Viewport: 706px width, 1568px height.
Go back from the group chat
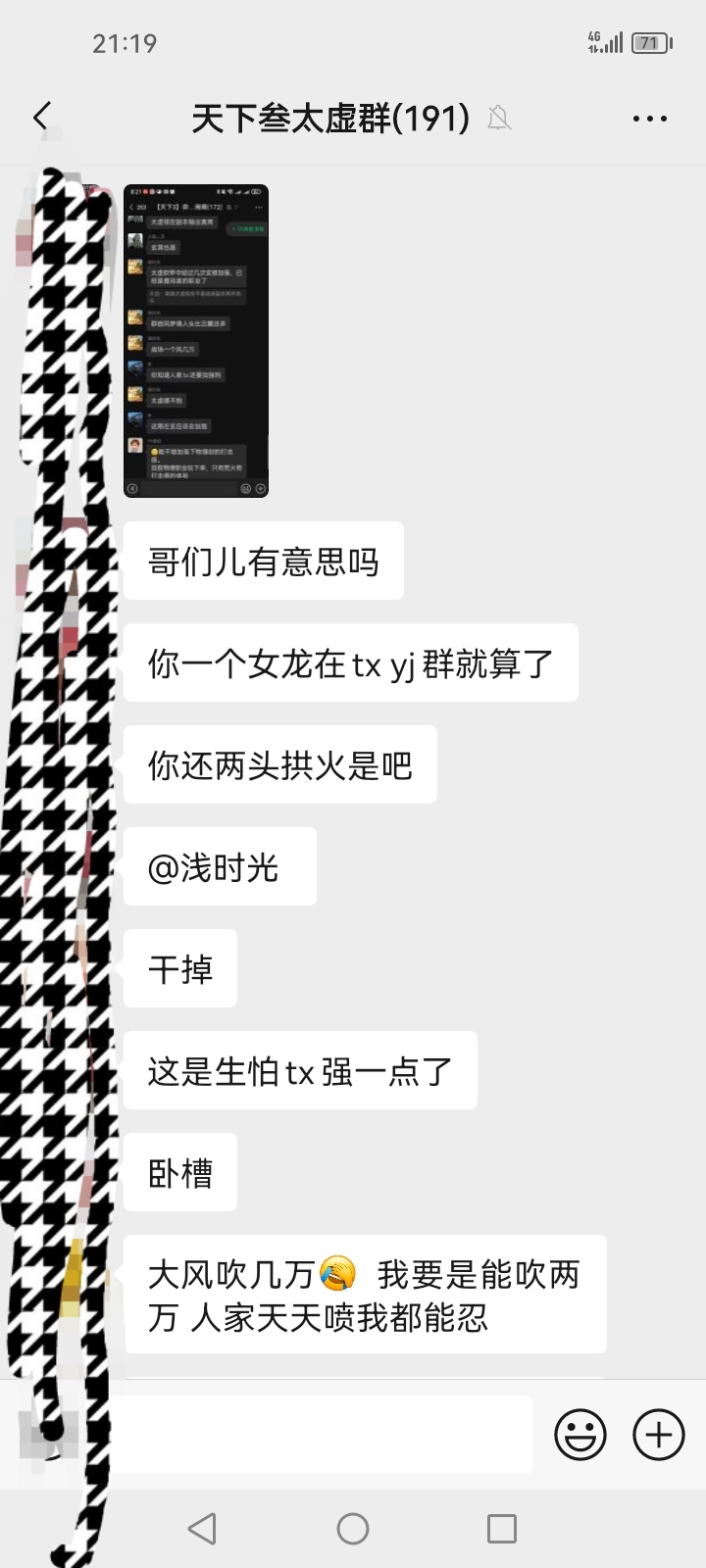[41, 118]
